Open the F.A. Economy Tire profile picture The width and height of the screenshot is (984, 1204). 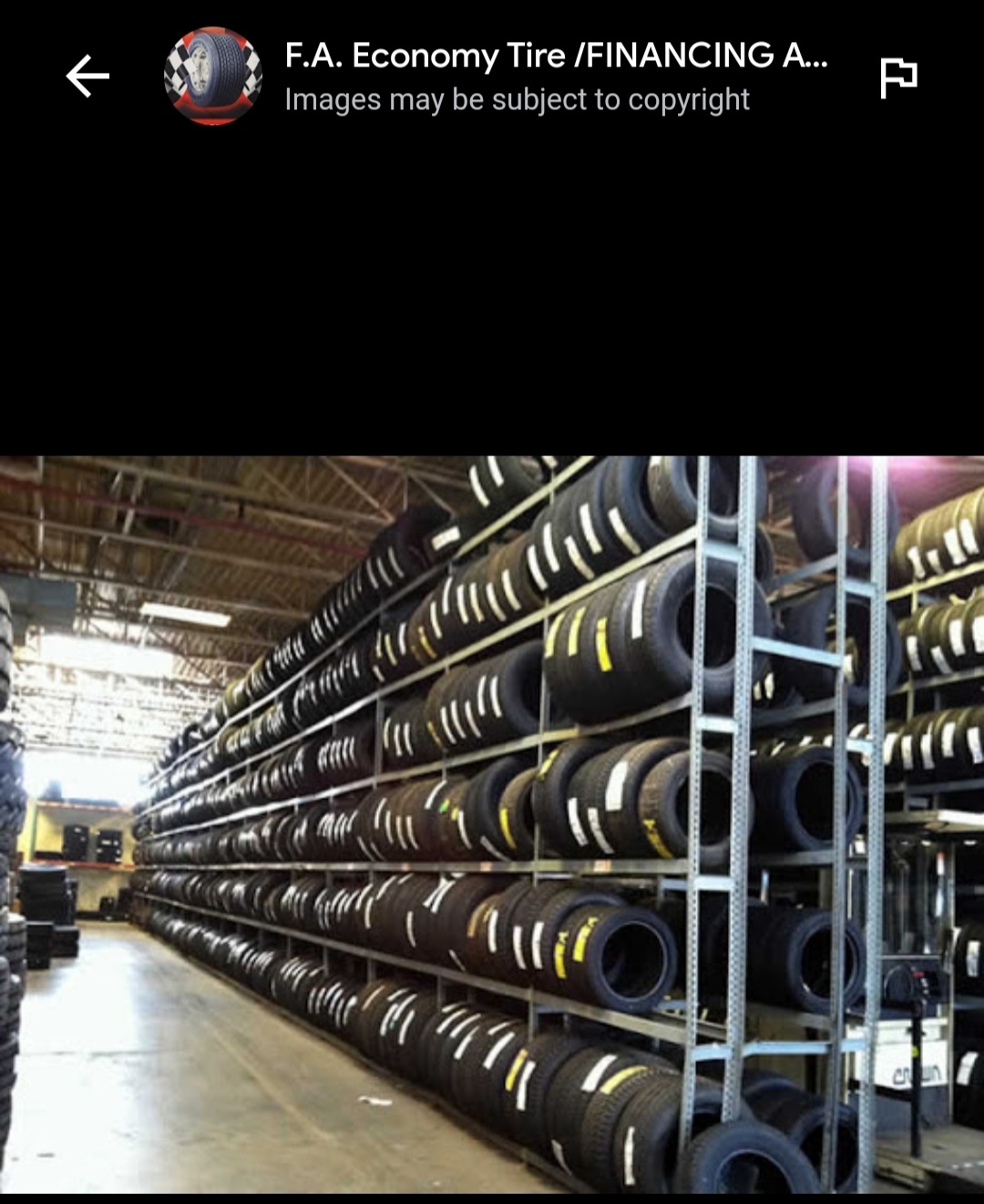213,76
